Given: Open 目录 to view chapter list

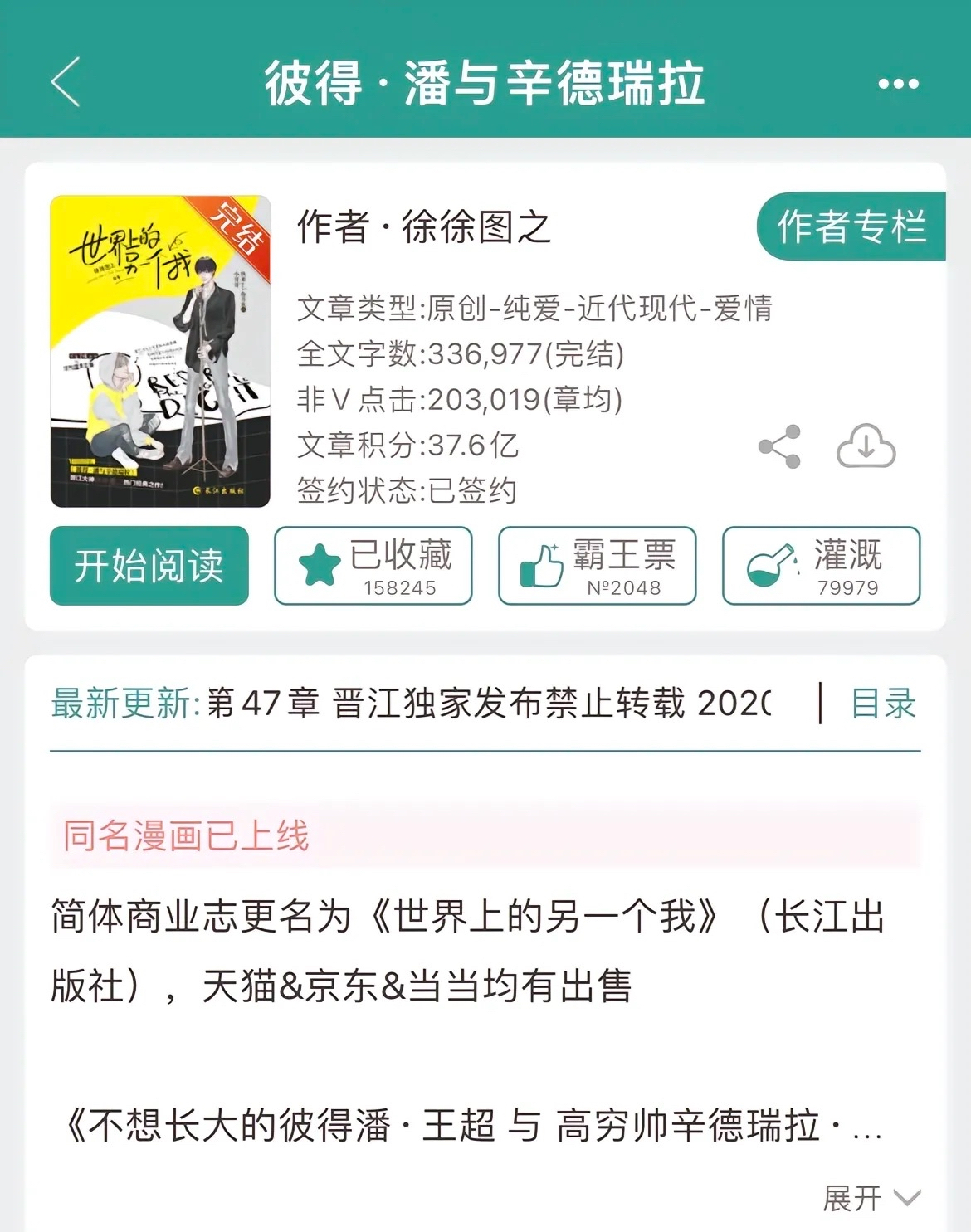Looking at the screenshot, I should pyautogui.click(x=881, y=704).
